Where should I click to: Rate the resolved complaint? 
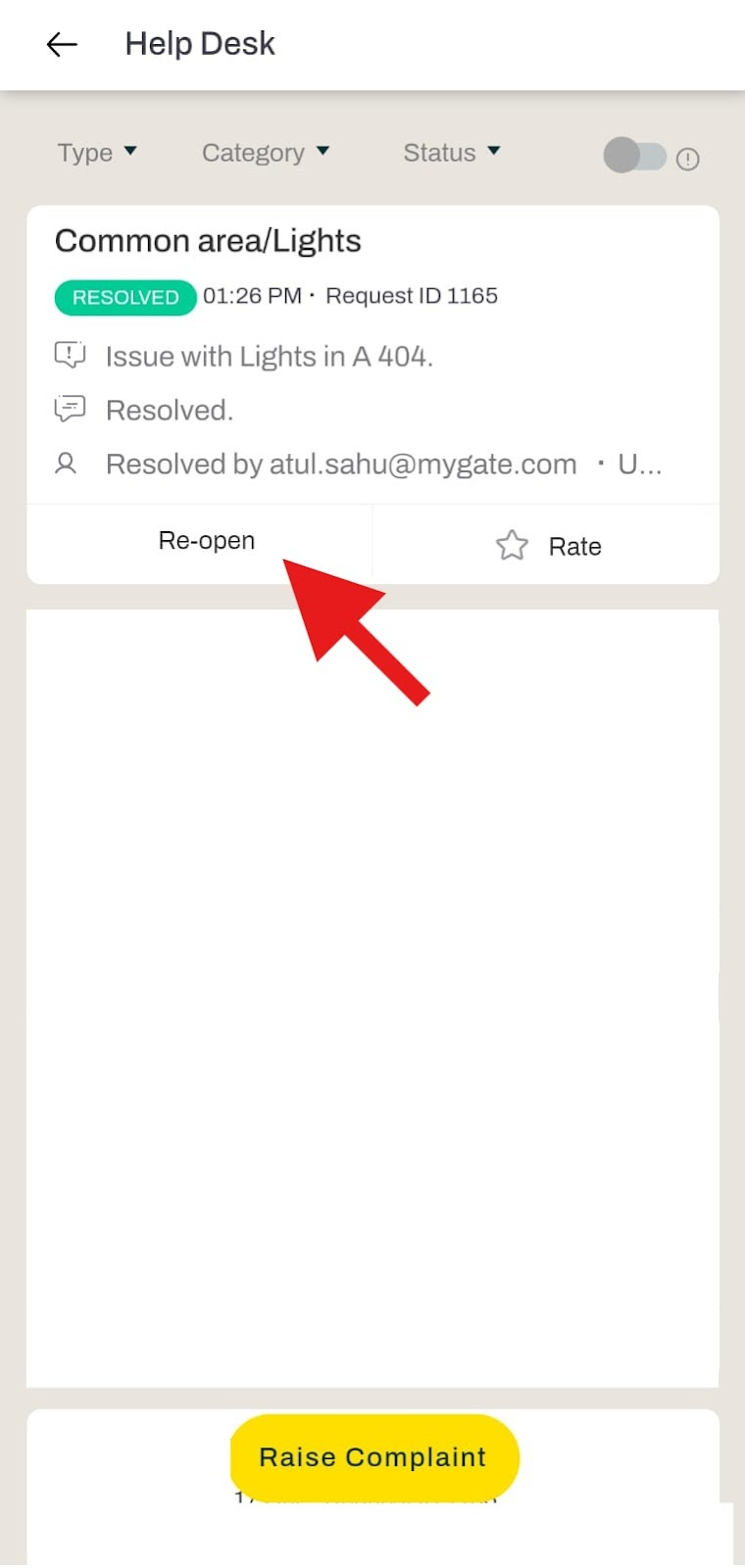[547, 546]
